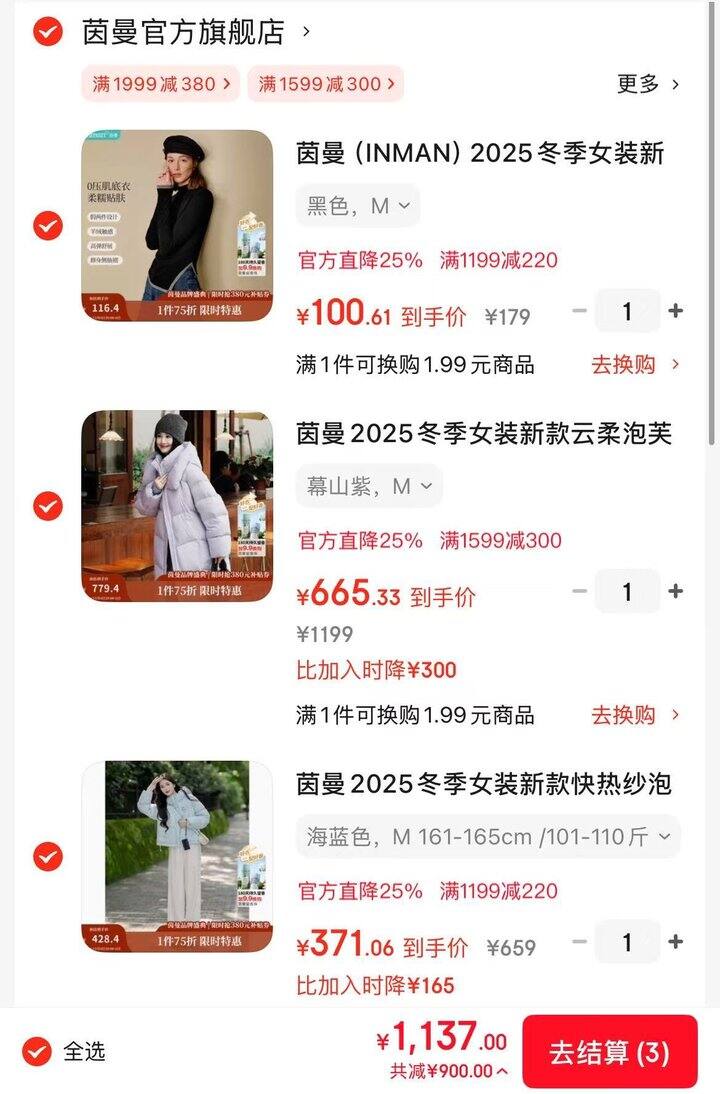720x1094 pixels.
Task: Change the 幕山紫, M variant option
Action: [369, 486]
